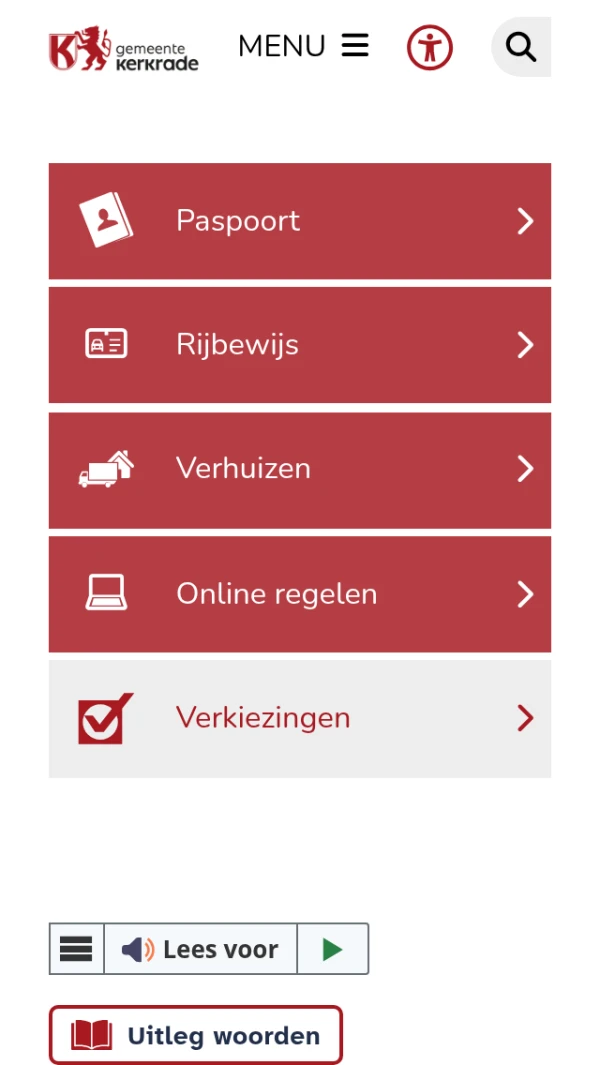Enable Uitleg woorden word explanations
The image size is (600, 1065).
click(196, 1035)
